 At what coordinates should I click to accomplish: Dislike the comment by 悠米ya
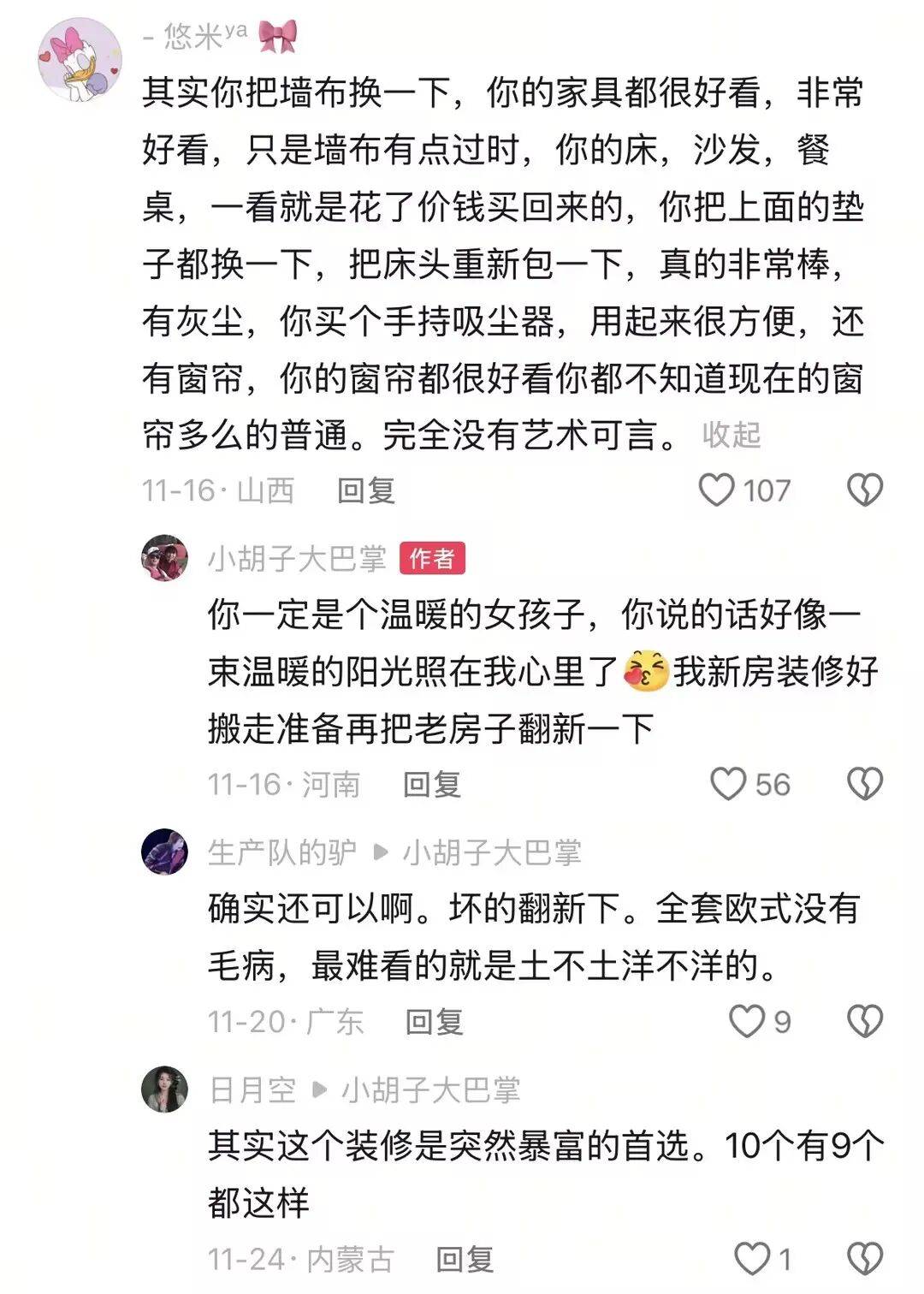click(864, 490)
